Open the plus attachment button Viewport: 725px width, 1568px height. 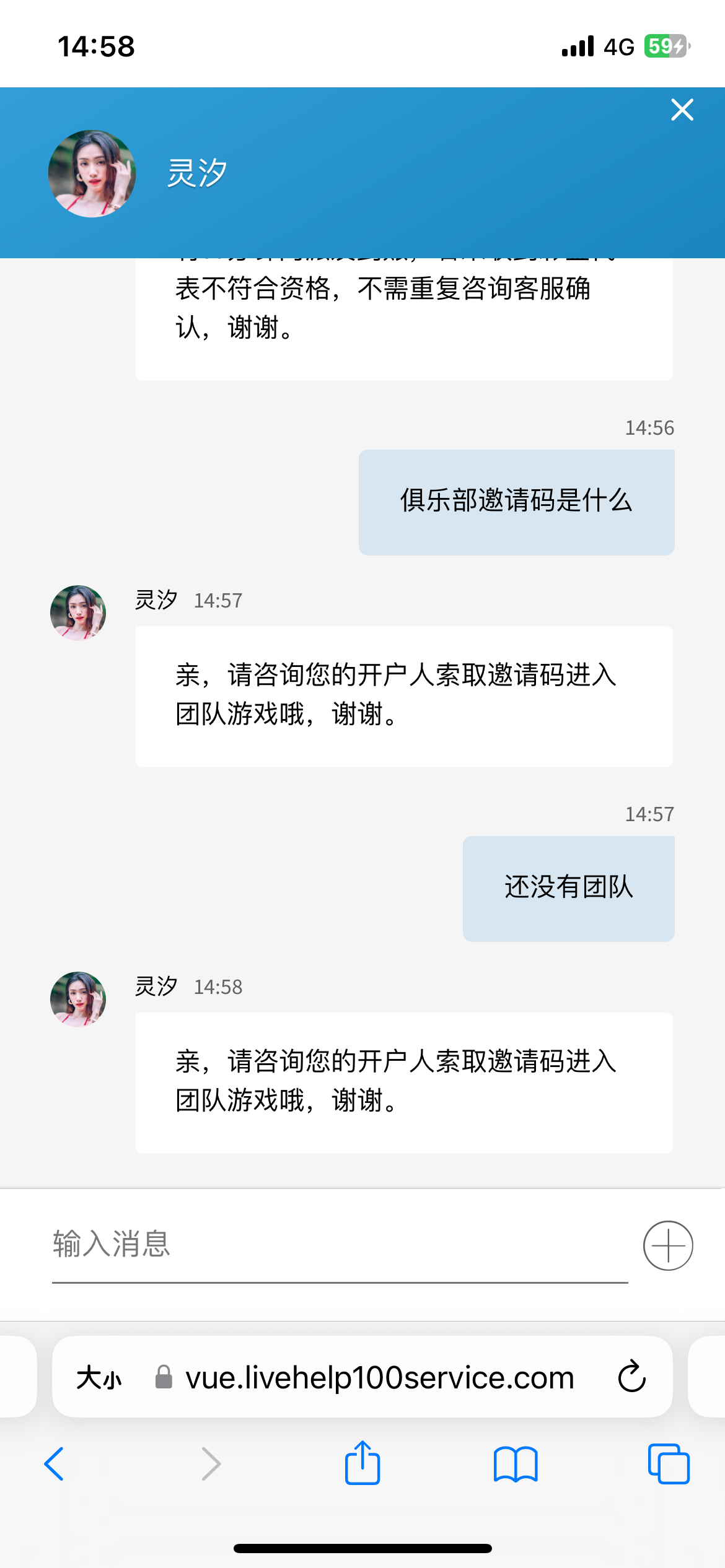tap(668, 1245)
